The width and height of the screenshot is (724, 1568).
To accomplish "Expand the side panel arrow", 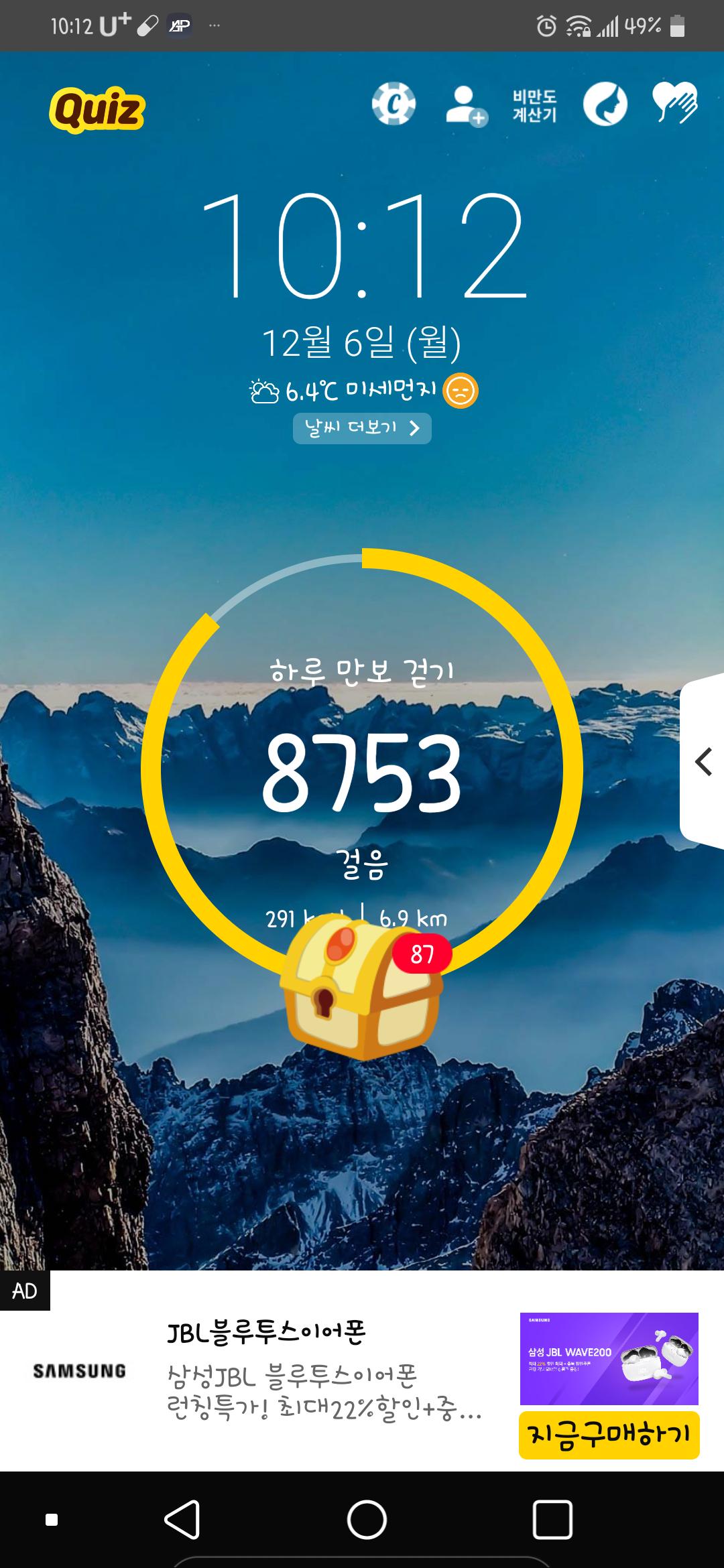I will (703, 762).
